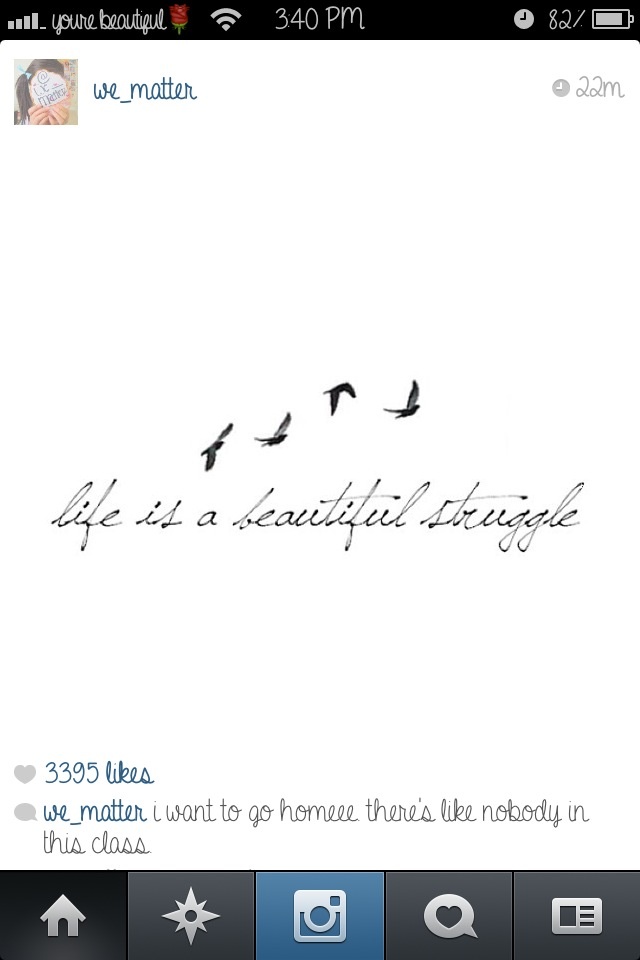Tap we_matter's name in the caption
Image resolution: width=640 pixels, height=960 pixels.
[95, 811]
